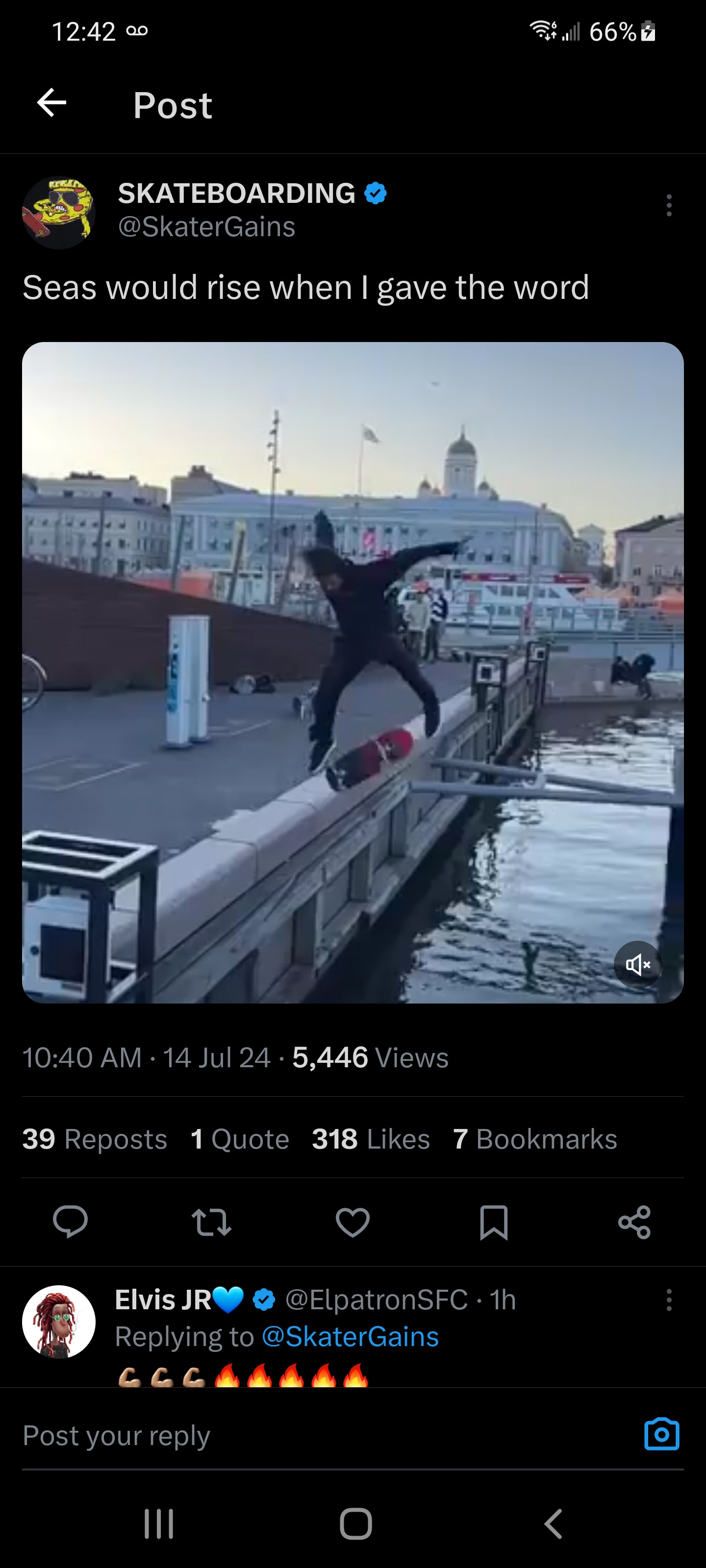
Task: Like the SkaterGains post
Action: tap(353, 1222)
